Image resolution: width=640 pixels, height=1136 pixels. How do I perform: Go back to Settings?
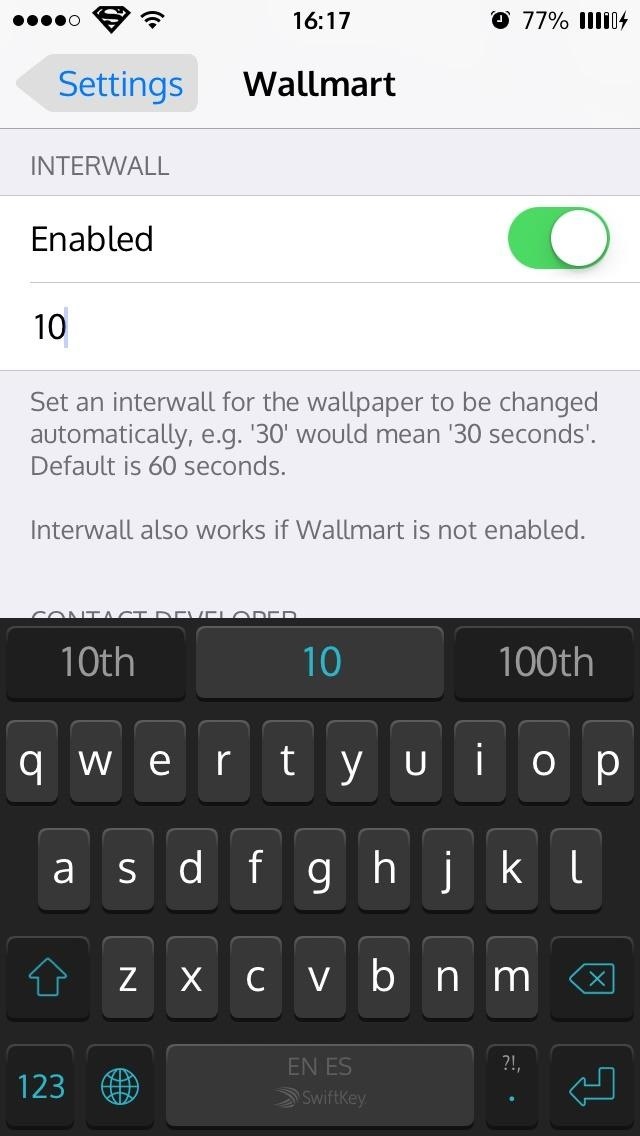(x=108, y=84)
